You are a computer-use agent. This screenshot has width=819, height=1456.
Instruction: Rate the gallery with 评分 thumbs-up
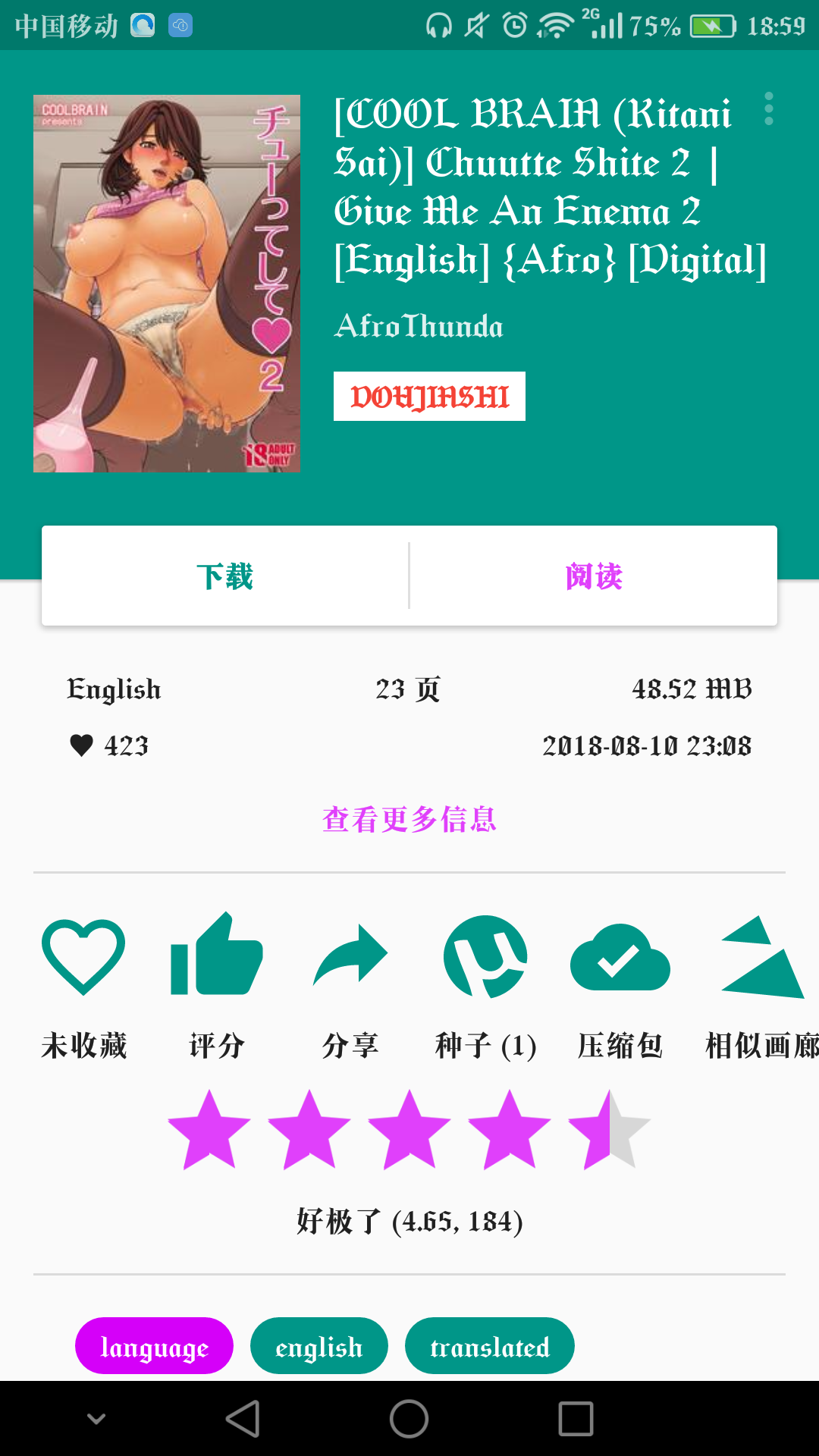pyautogui.click(x=217, y=986)
